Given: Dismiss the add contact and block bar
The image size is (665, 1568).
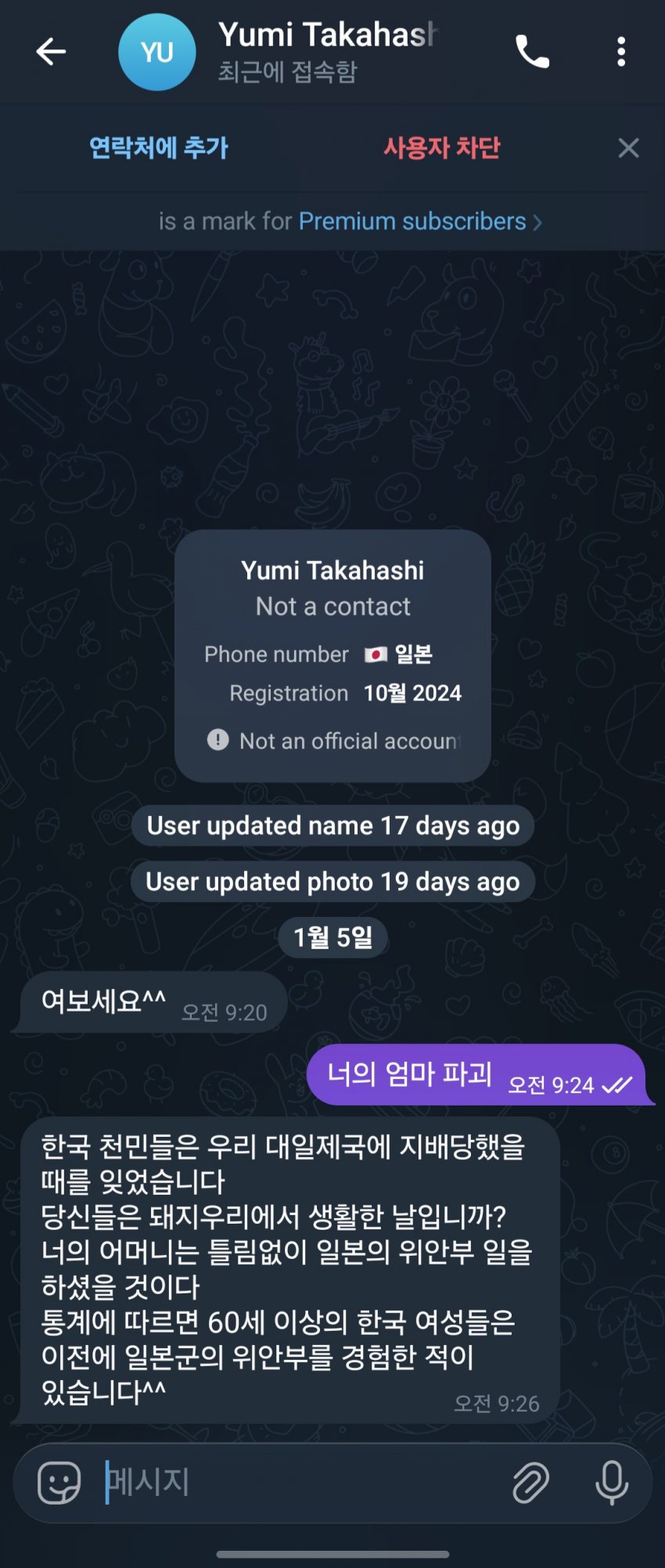Looking at the screenshot, I should (628, 148).
